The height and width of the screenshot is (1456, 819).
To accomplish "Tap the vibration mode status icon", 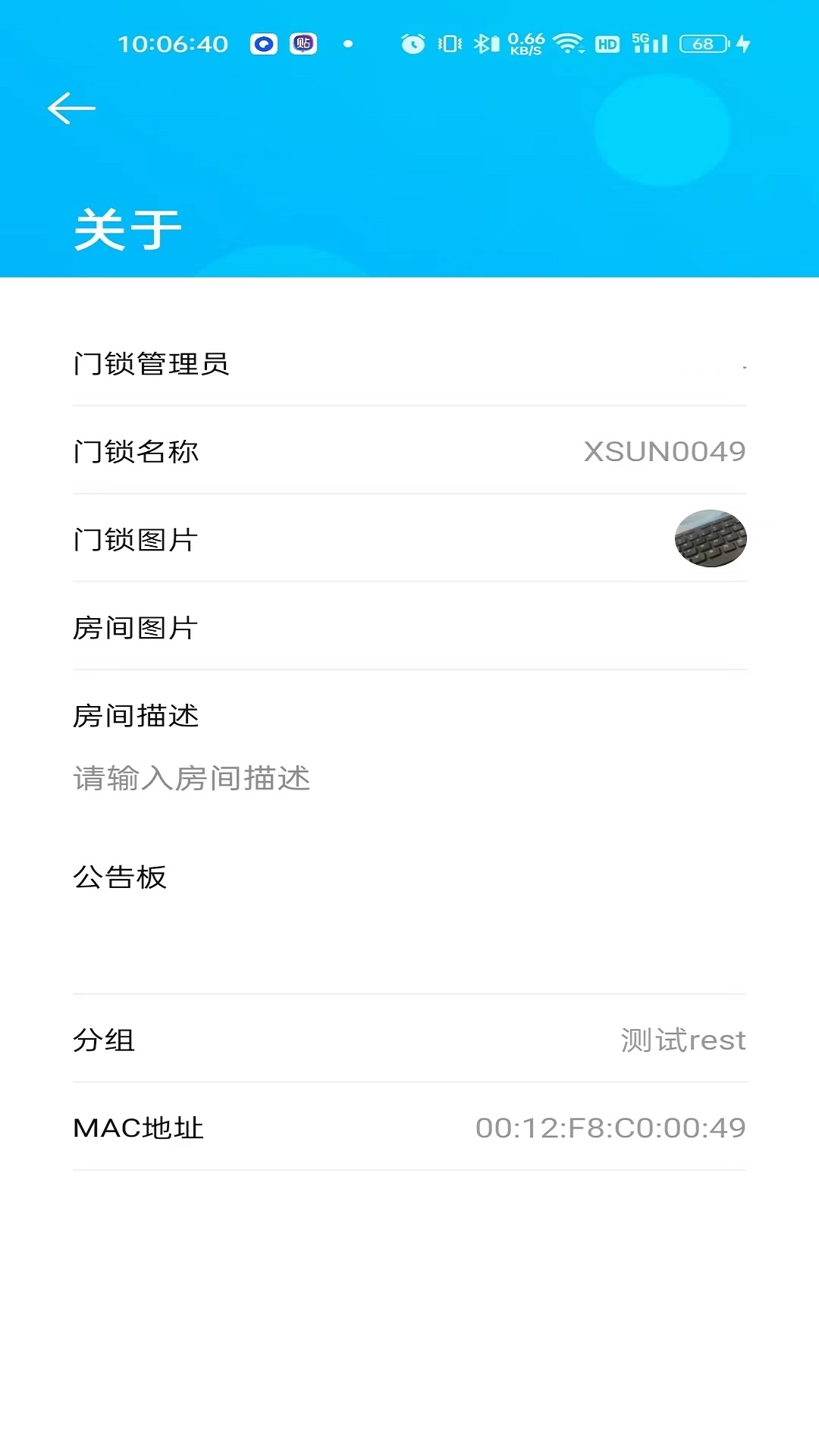I will coord(449,43).
